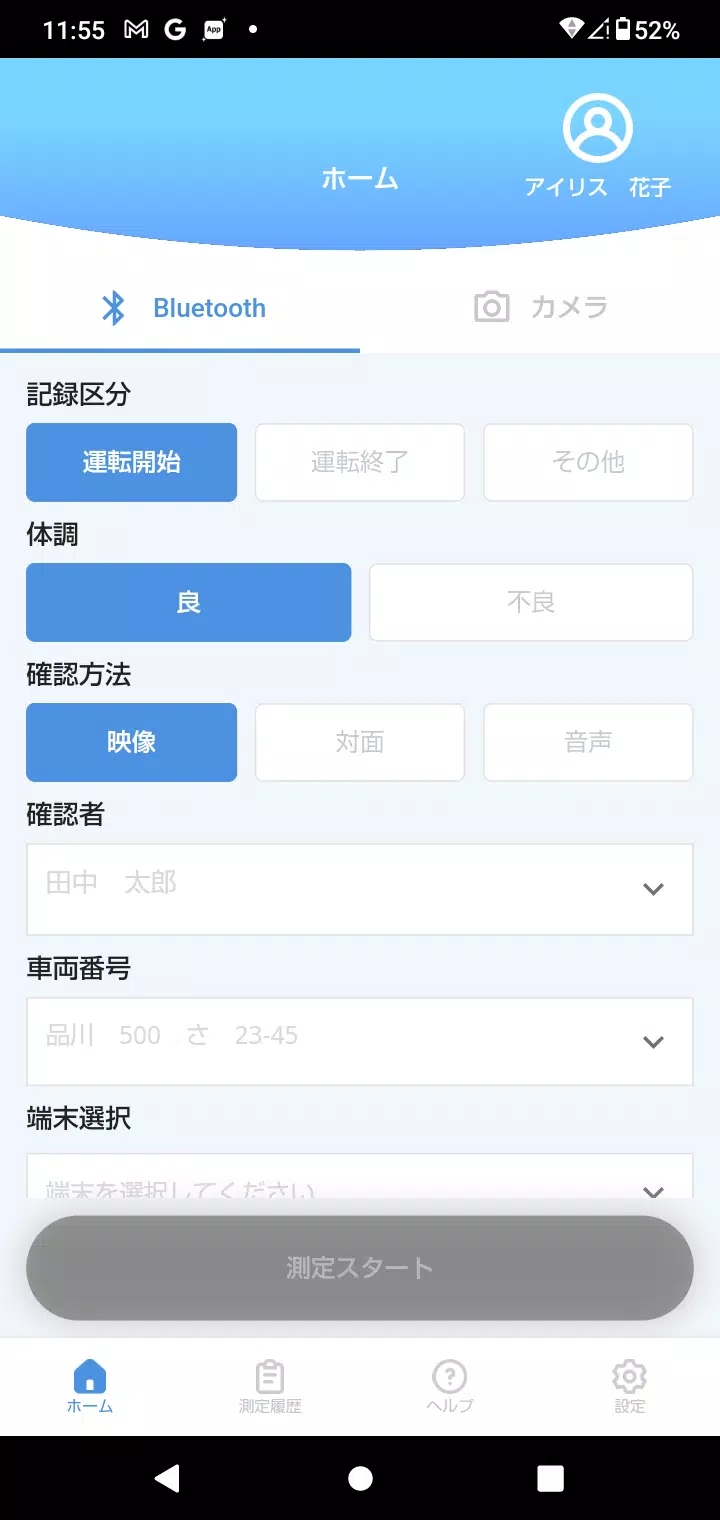Open the 設定 tab

click(x=630, y=1387)
